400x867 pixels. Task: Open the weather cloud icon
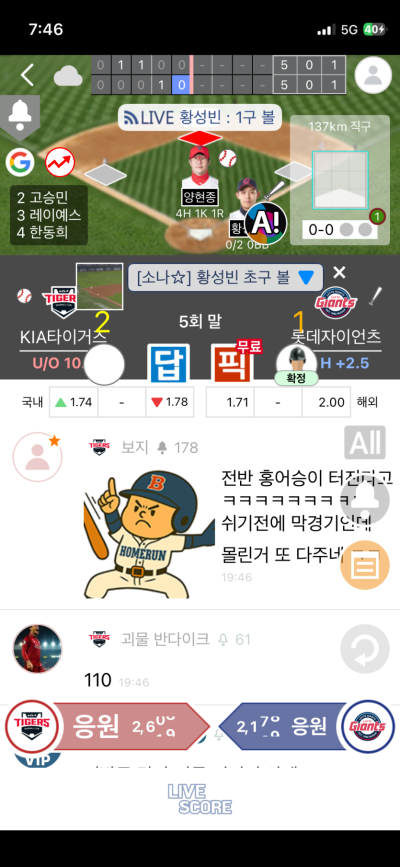[x=68, y=76]
